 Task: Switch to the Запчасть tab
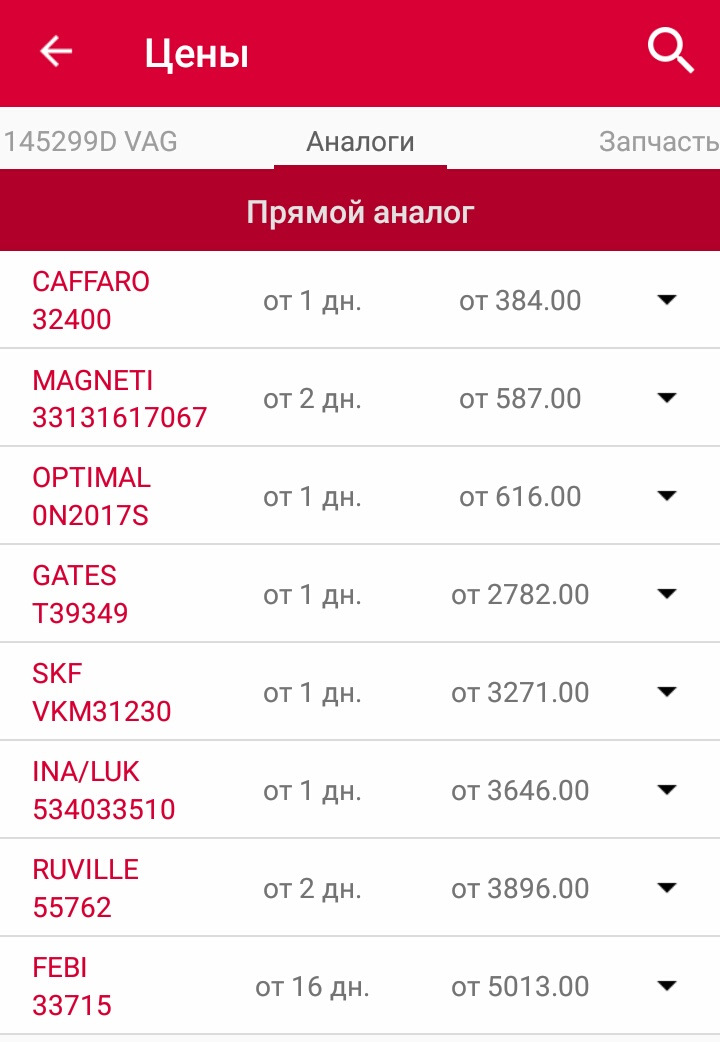pyautogui.click(x=655, y=141)
